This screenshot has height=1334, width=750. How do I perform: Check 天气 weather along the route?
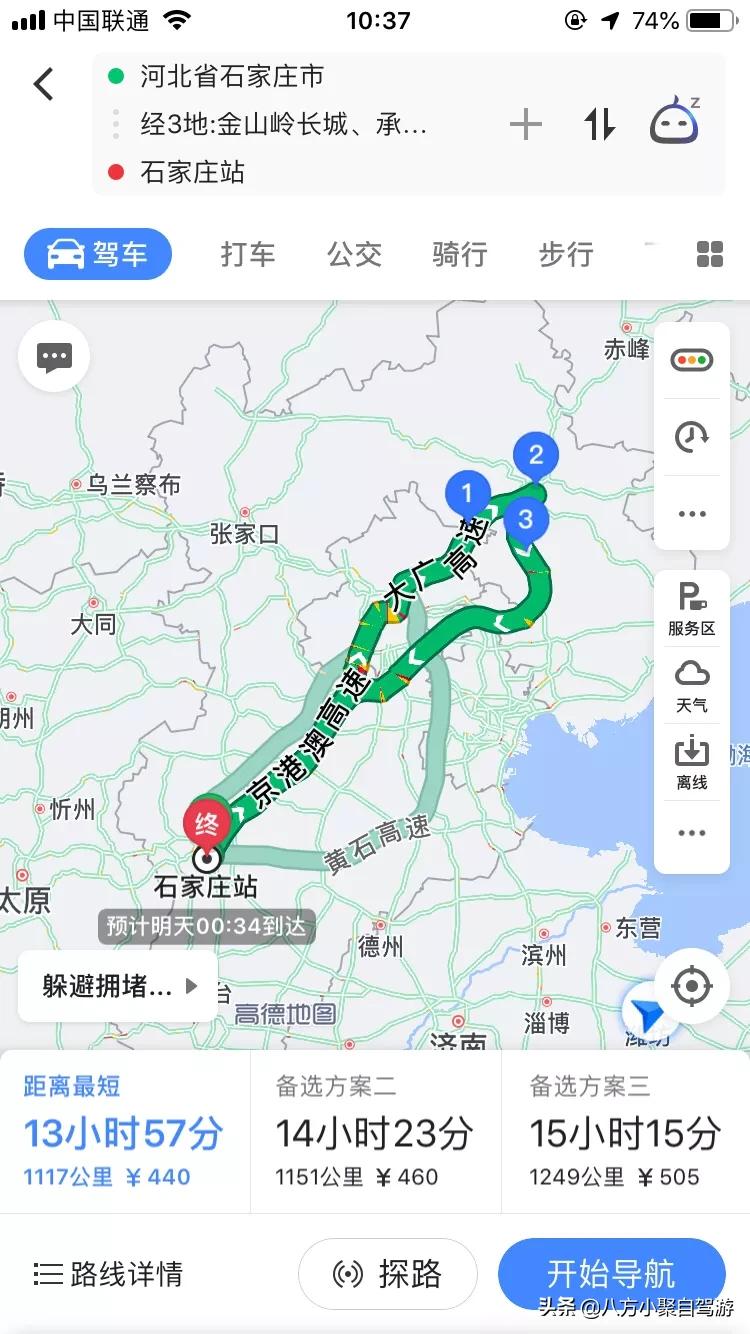tap(691, 685)
